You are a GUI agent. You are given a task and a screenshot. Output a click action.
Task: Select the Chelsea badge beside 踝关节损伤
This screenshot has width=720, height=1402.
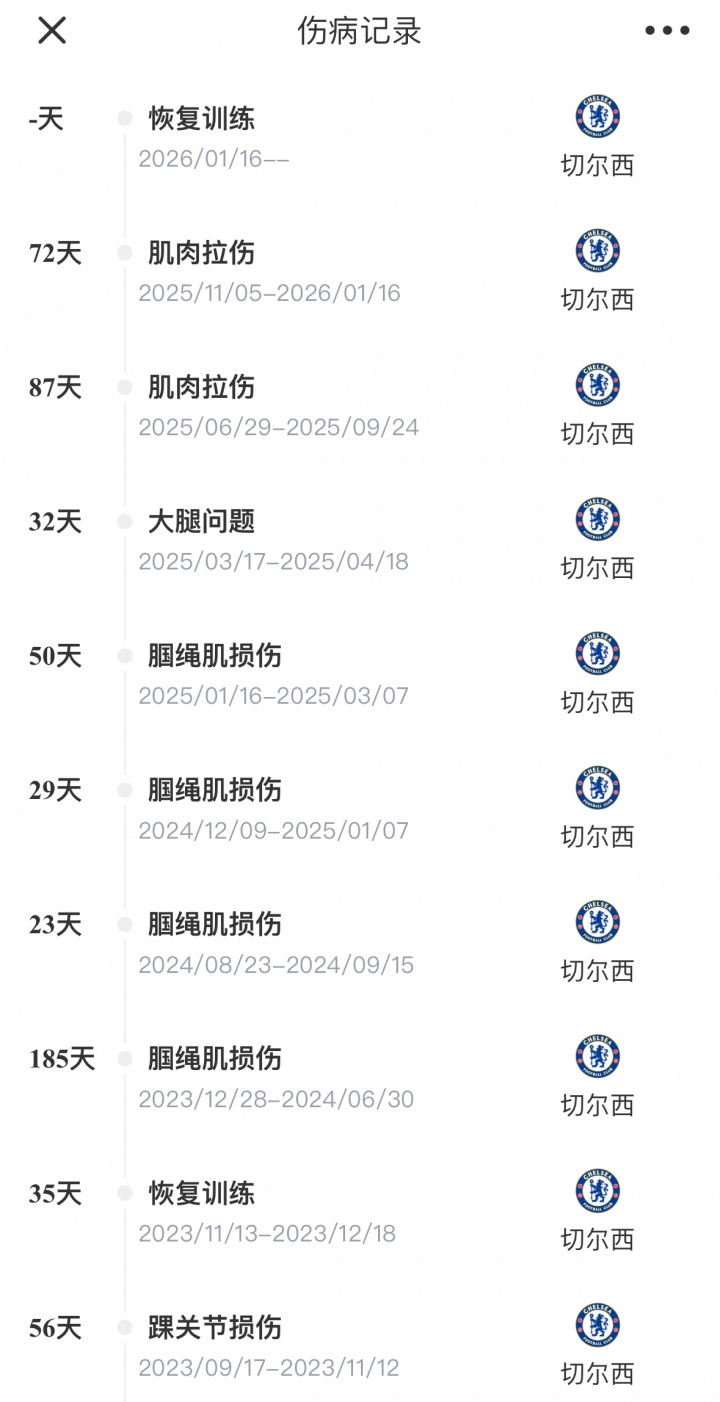(x=597, y=1323)
